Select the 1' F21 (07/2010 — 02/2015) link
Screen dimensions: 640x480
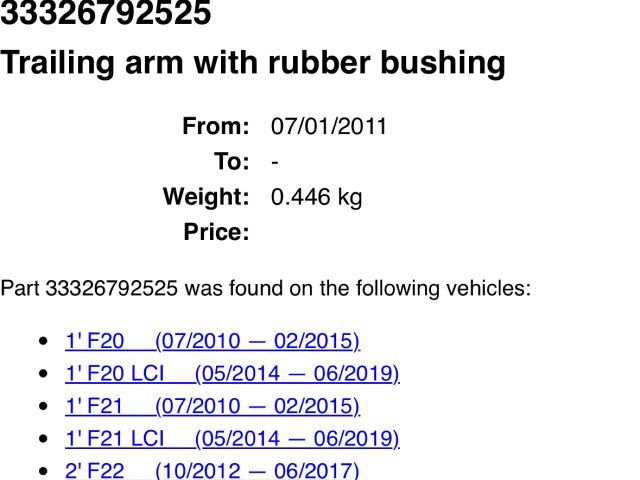click(x=212, y=406)
